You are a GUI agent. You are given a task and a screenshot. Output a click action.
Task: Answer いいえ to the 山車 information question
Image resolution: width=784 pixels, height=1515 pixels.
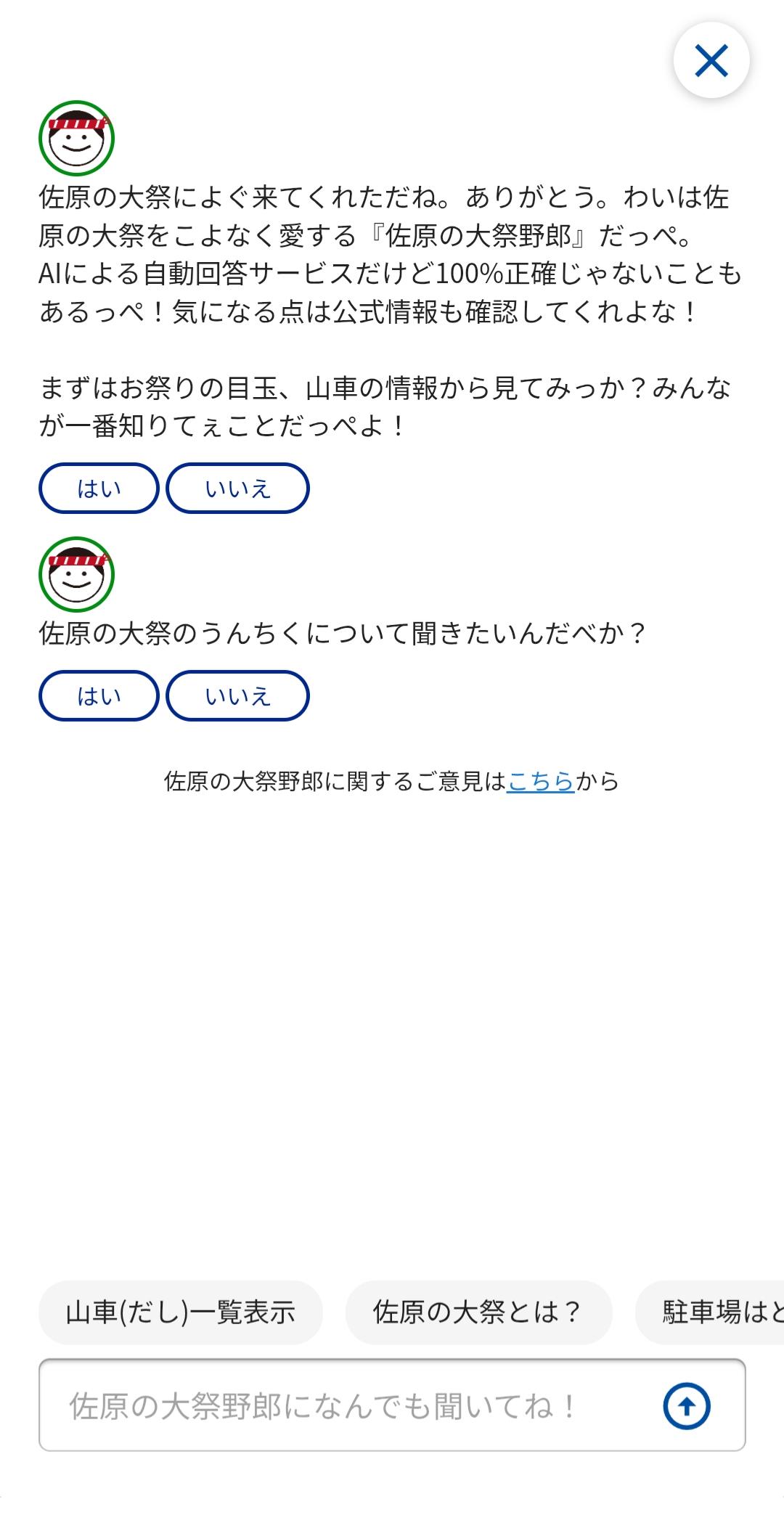pos(237,489)
